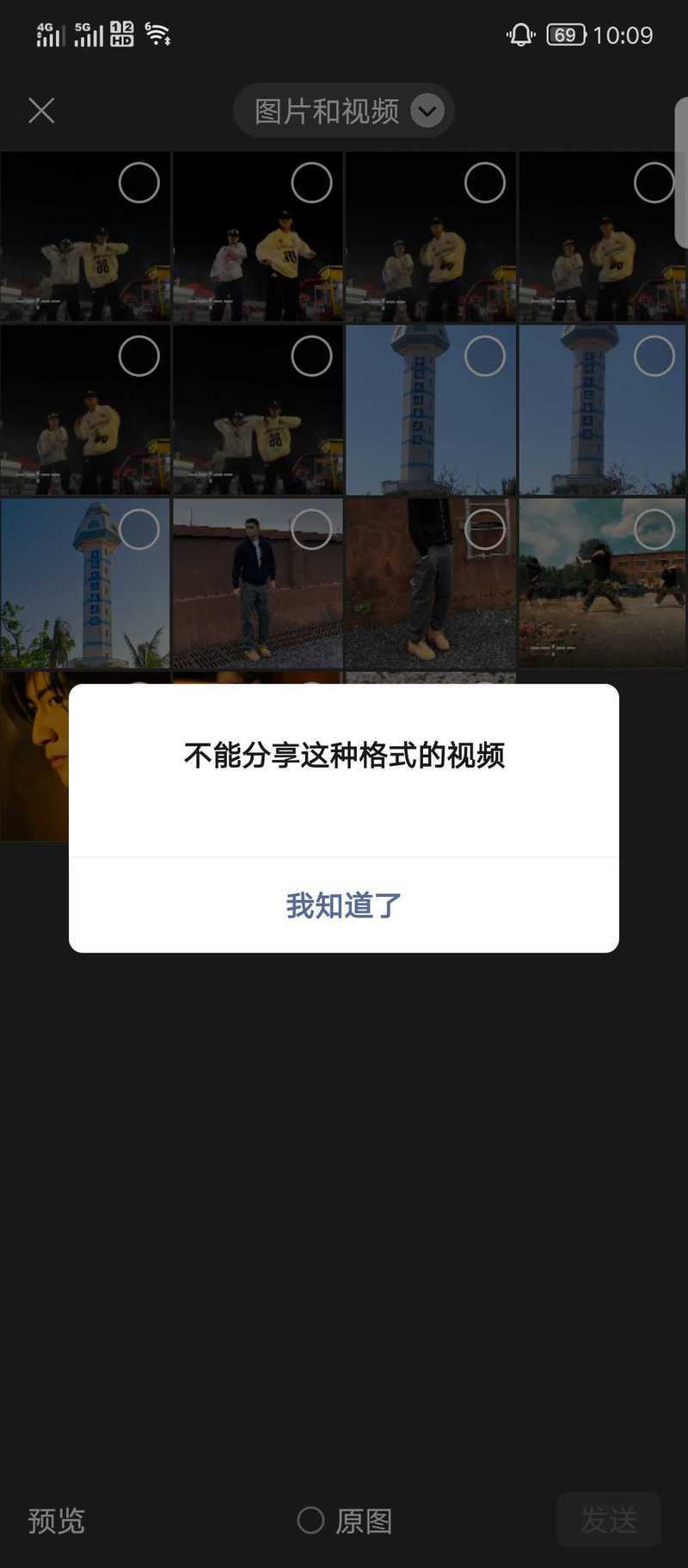The height and width of the screenshot is (1568, 688).
Task: Close the media picker with the X
Action: point(41,110)
